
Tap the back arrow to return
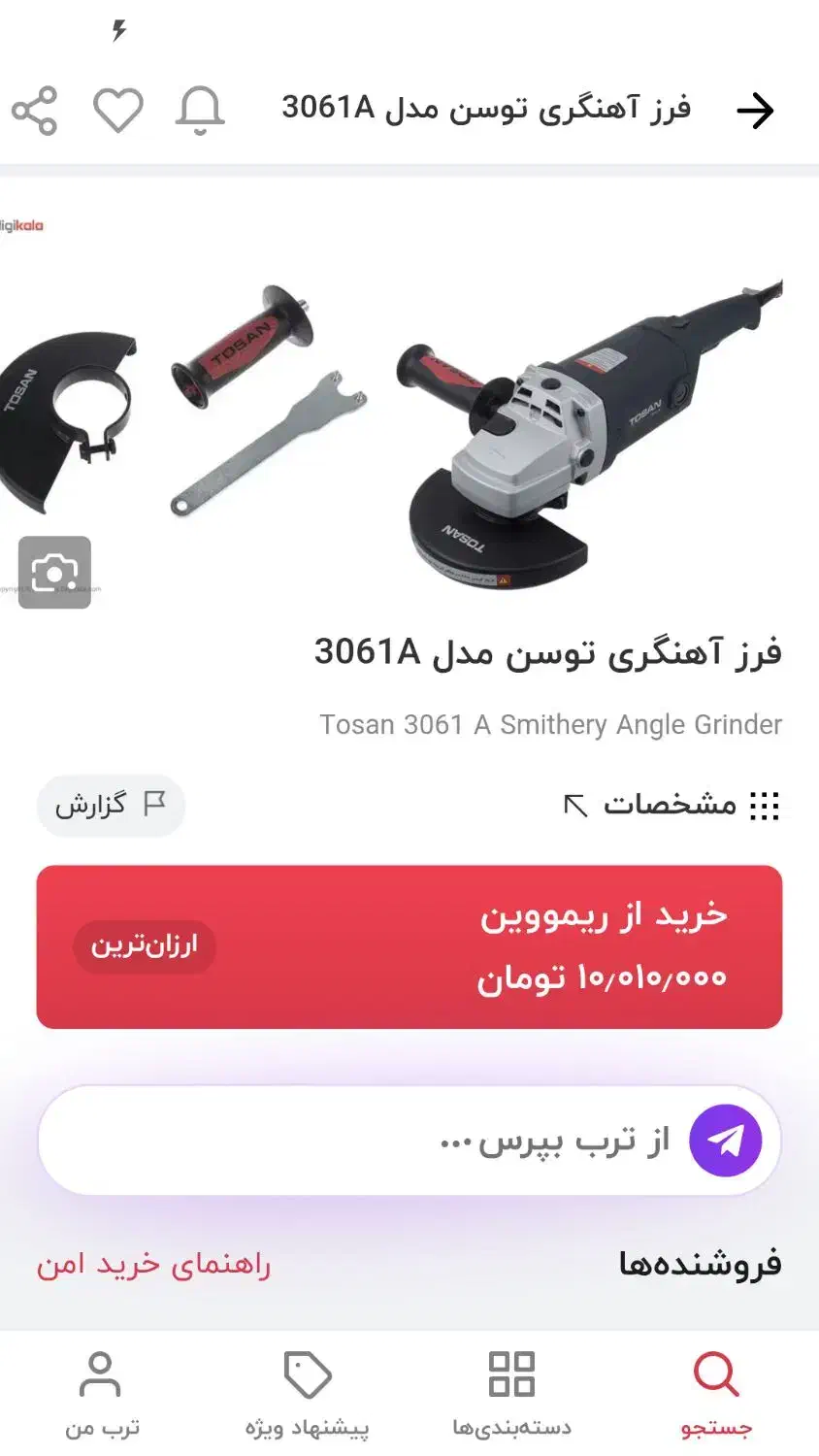click(757, 109)
